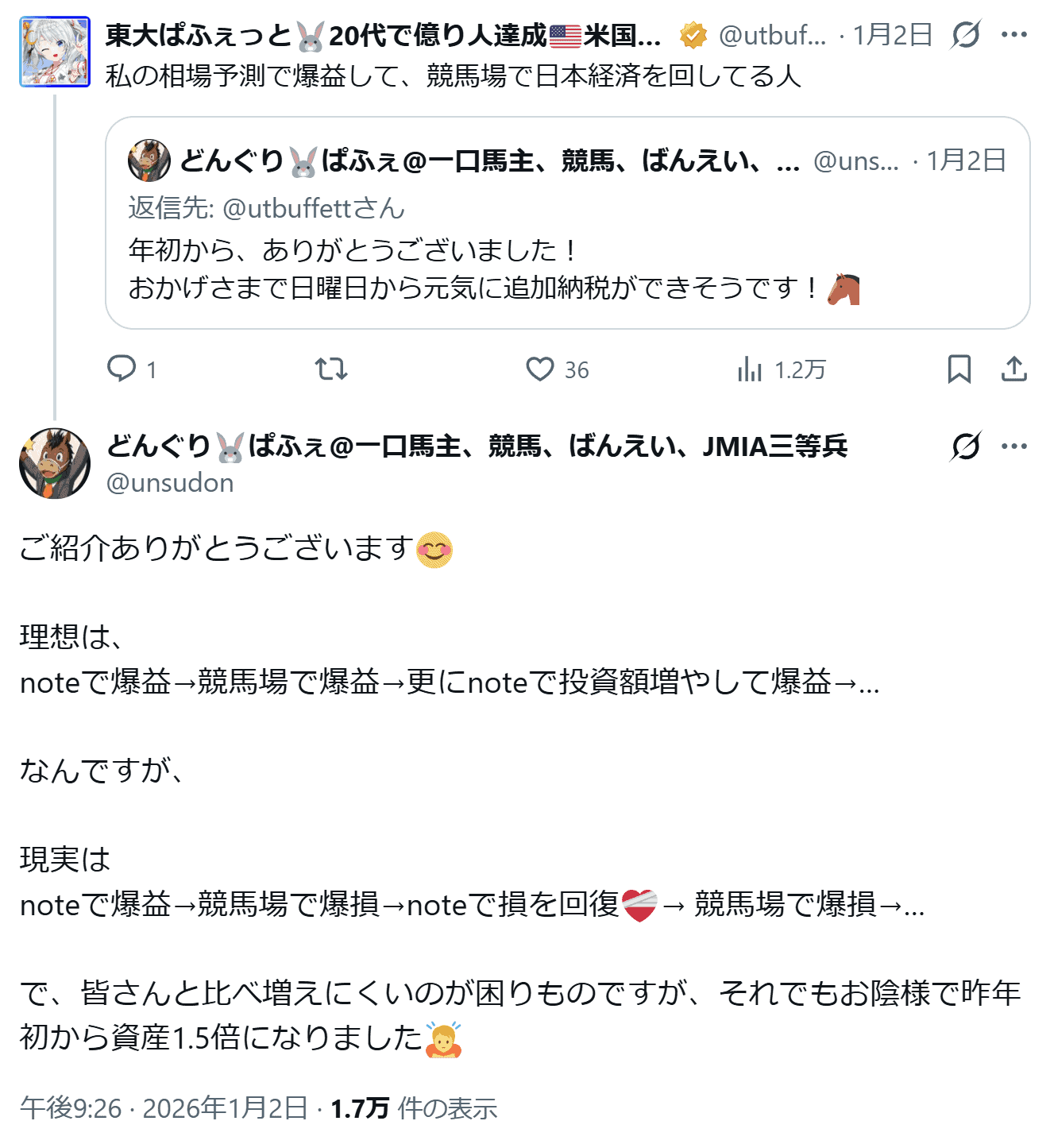
Task: Open 午後9:26 · 2026年1月2日 timestamp link
Action: pos(164,1108)
